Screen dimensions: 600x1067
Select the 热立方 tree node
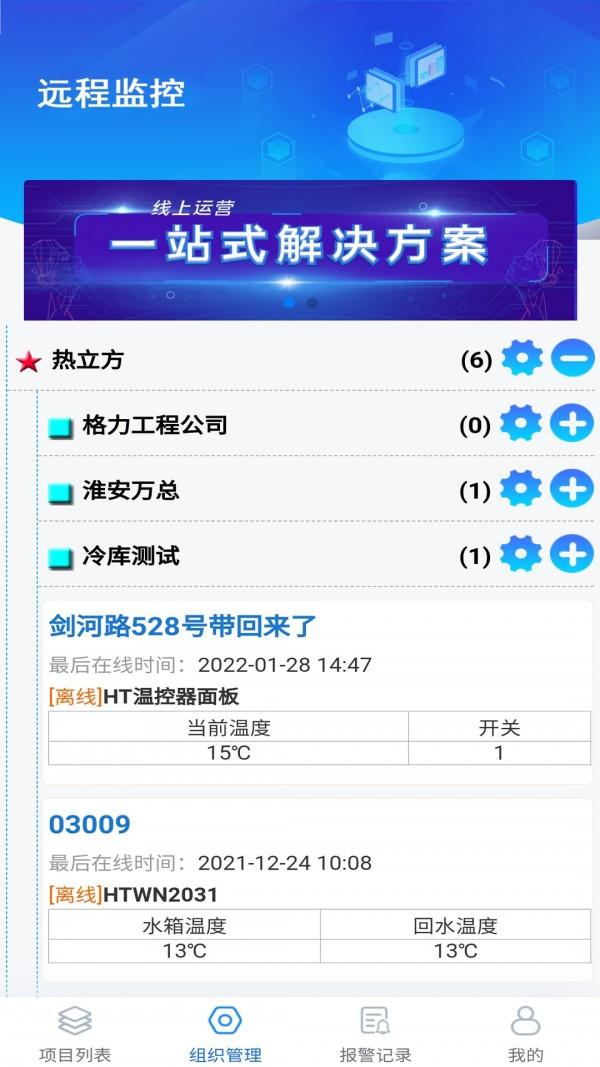(88, 360)
